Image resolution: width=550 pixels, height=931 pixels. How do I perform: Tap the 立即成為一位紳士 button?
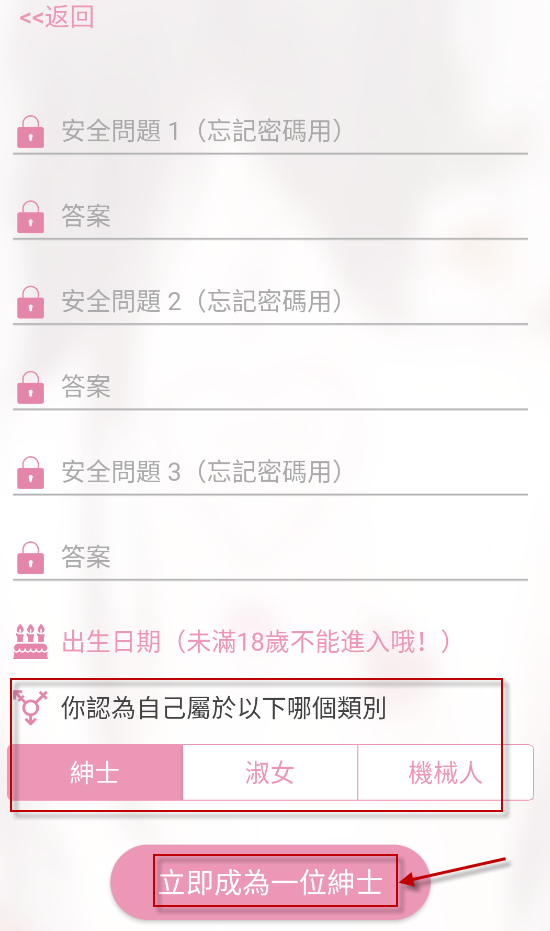click(x=270, y=882)
